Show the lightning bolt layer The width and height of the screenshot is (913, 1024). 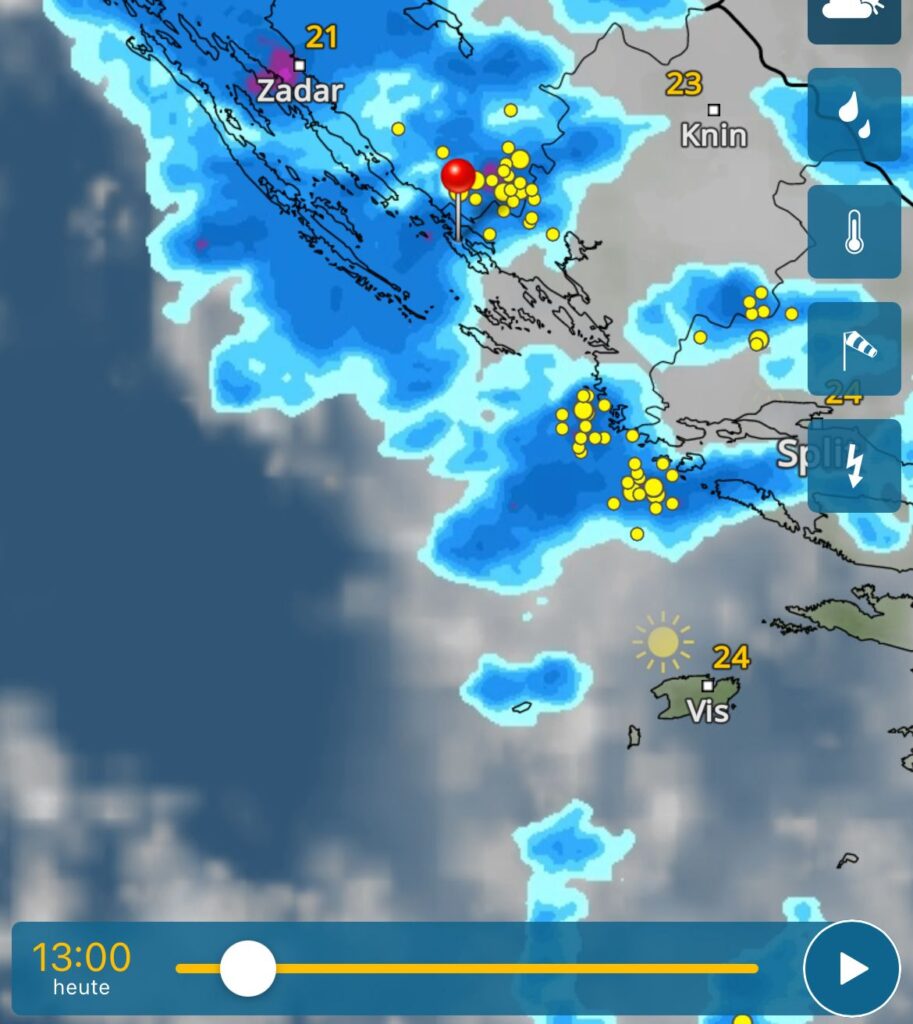tap(854, 466)
